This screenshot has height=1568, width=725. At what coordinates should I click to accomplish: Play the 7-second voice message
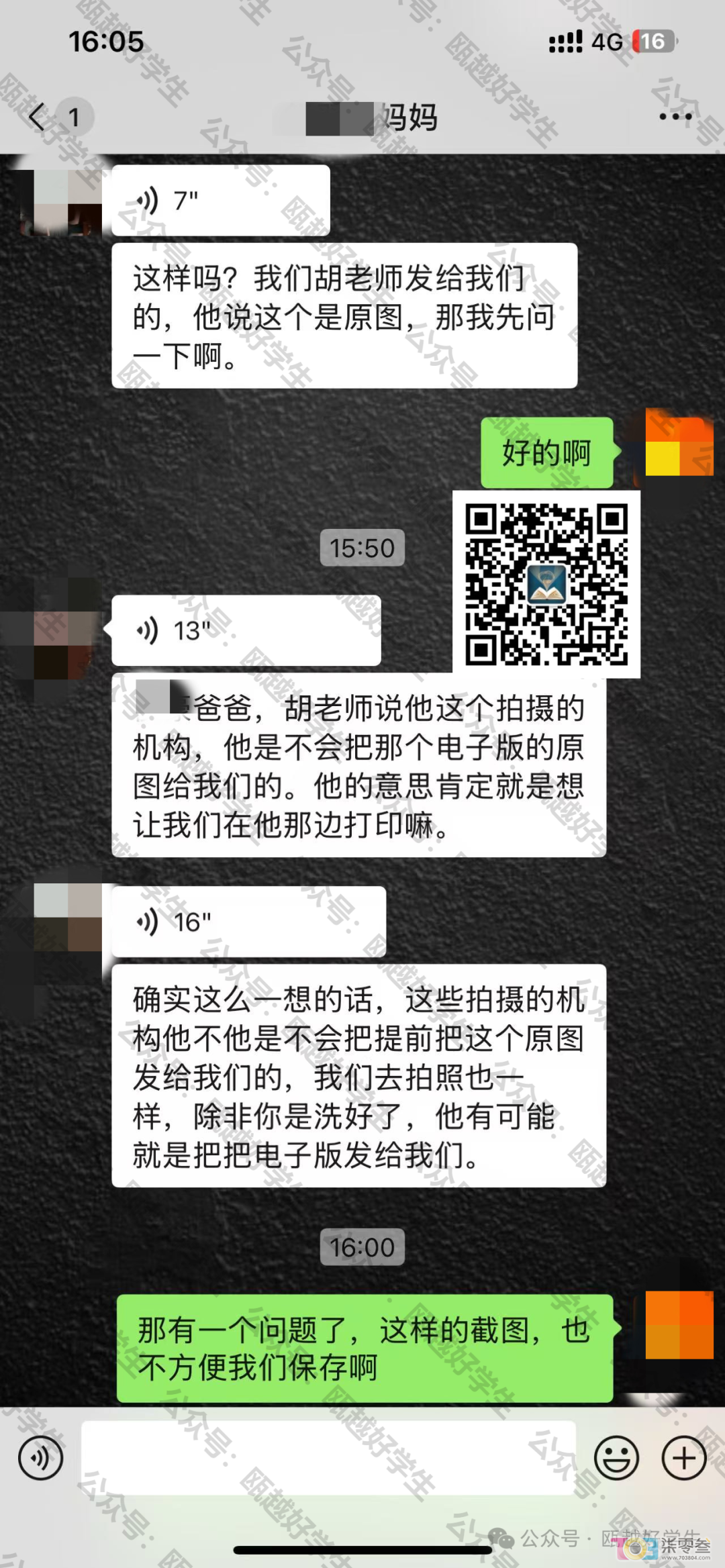pyautogui.click(x=220, y=200)
